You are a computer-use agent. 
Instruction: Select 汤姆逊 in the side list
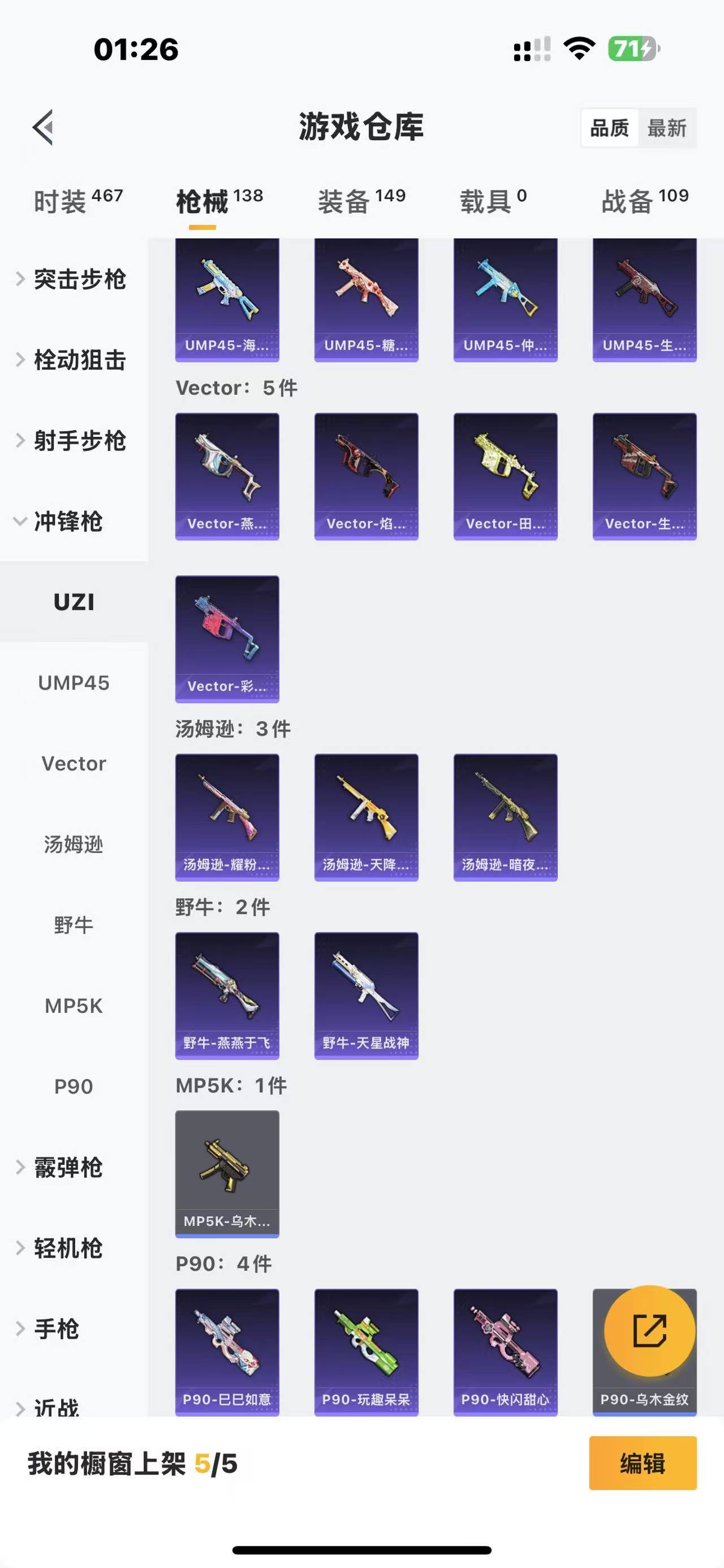74,844
